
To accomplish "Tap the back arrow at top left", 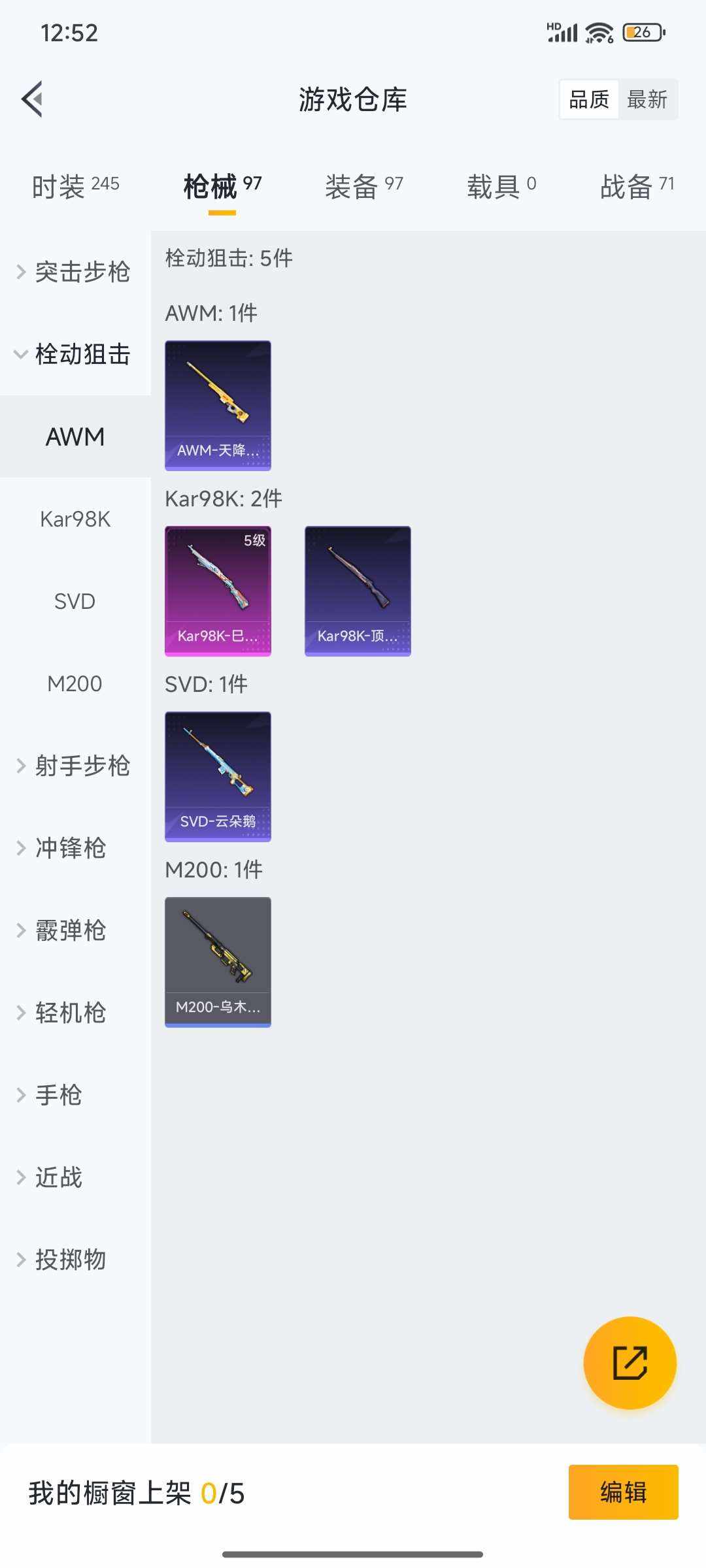I will (31, 99).
